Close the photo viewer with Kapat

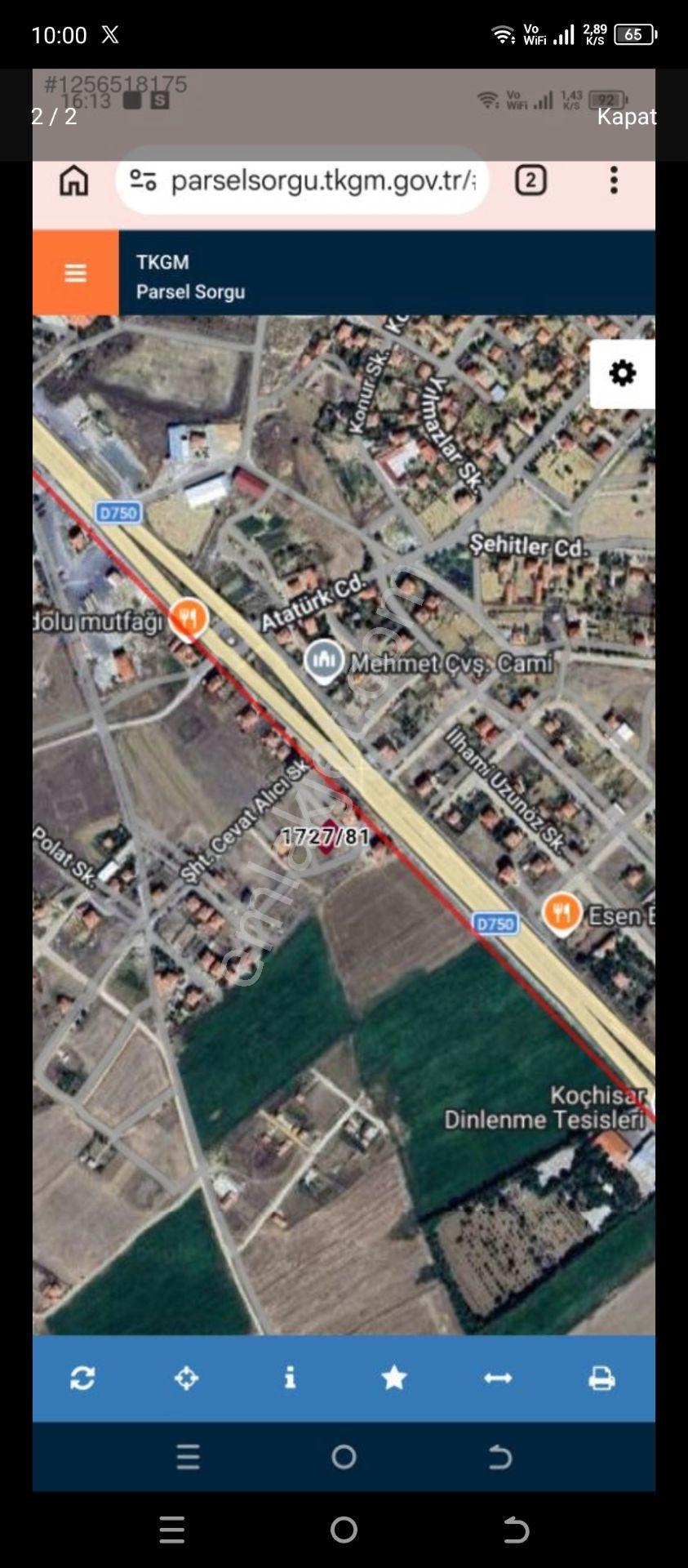pyautogui.click(x=626, y=116)
